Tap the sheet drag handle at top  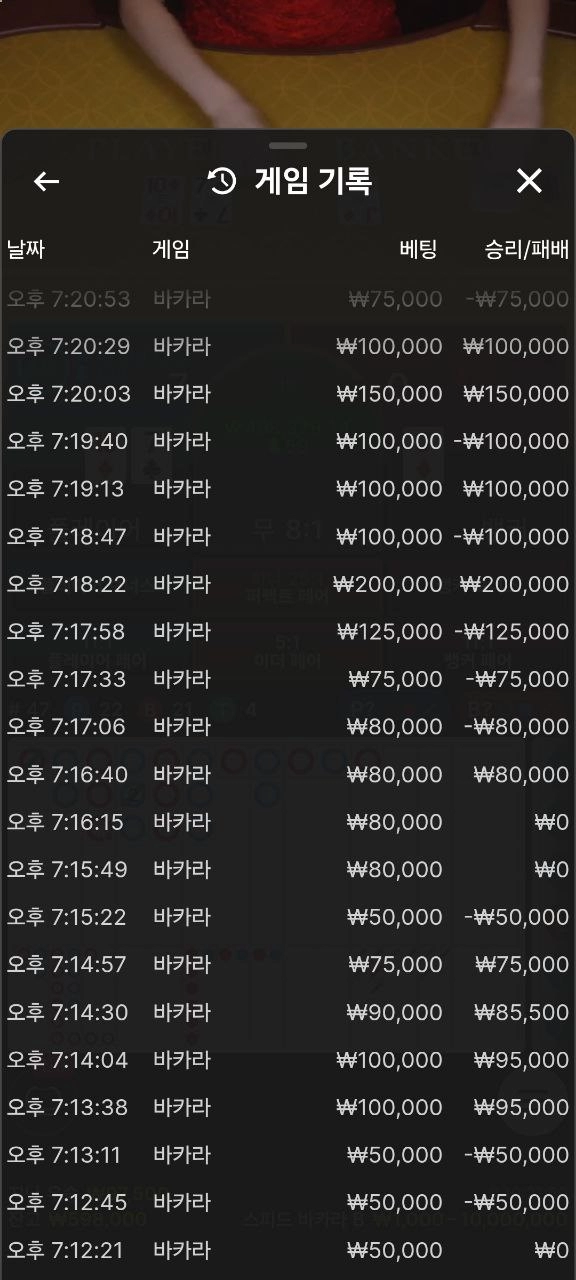(x=288, y=146)
